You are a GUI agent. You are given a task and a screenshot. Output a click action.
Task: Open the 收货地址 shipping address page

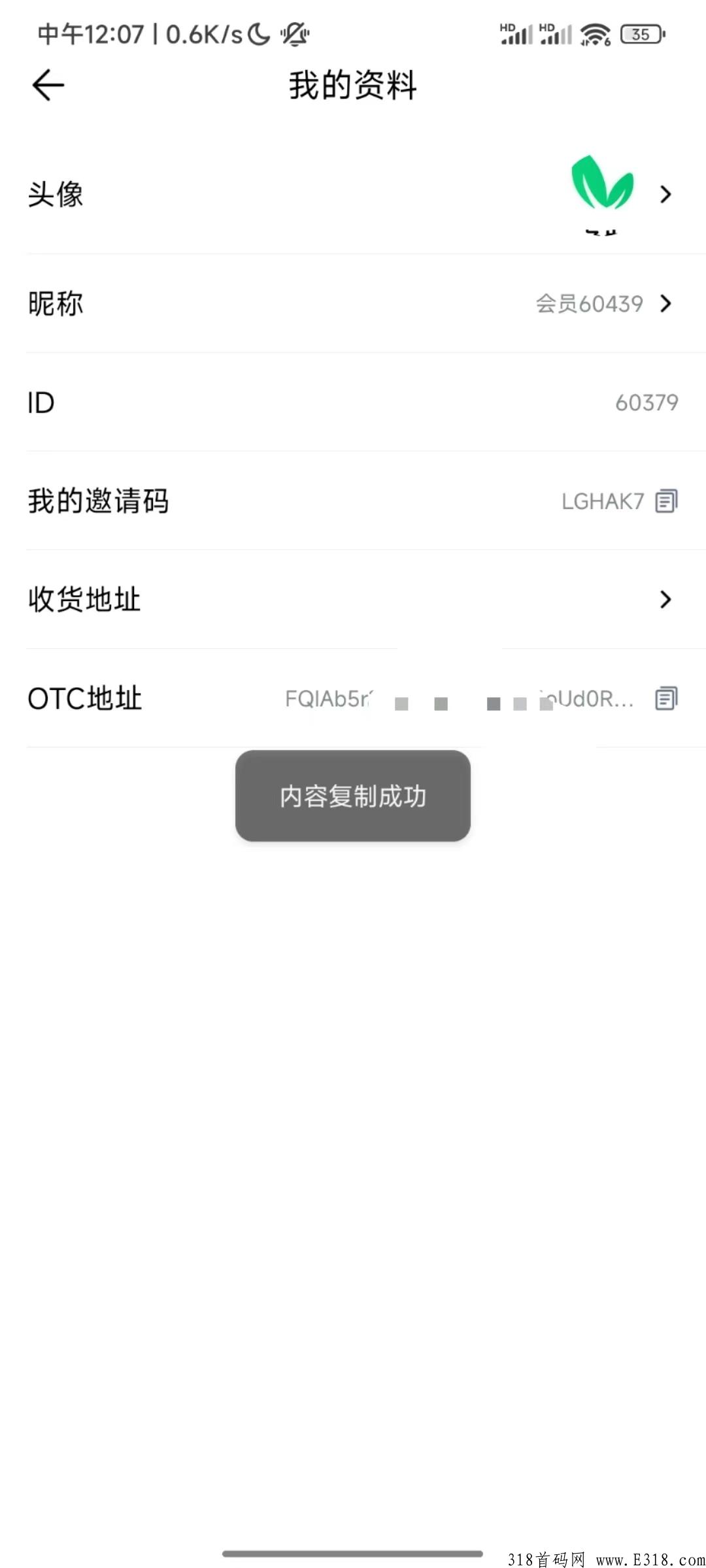[x=84, y=600]
